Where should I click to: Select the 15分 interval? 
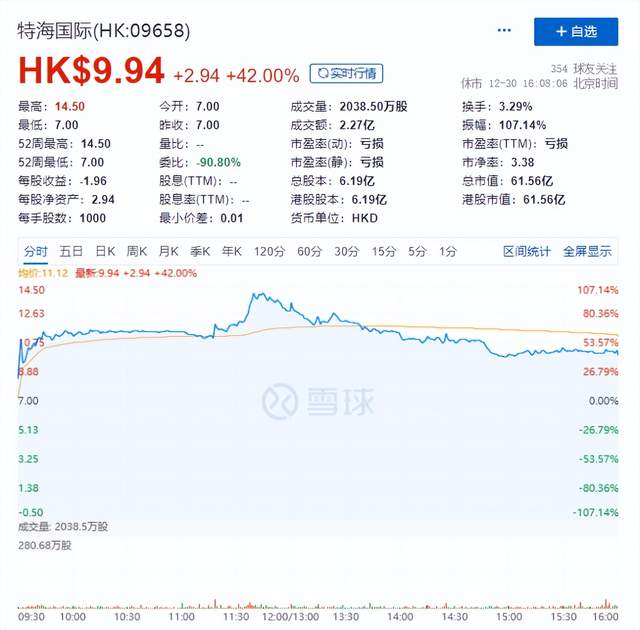(383, 251)
